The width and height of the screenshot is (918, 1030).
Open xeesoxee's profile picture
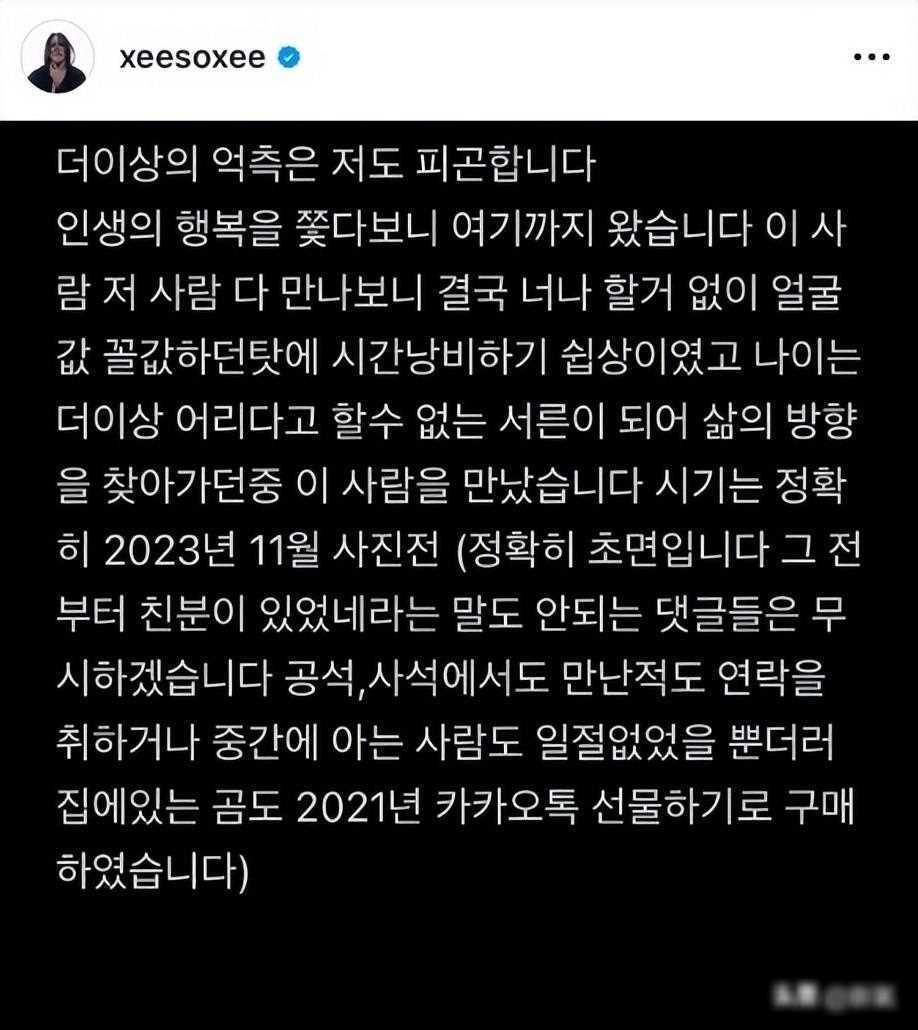pos(57,57)
